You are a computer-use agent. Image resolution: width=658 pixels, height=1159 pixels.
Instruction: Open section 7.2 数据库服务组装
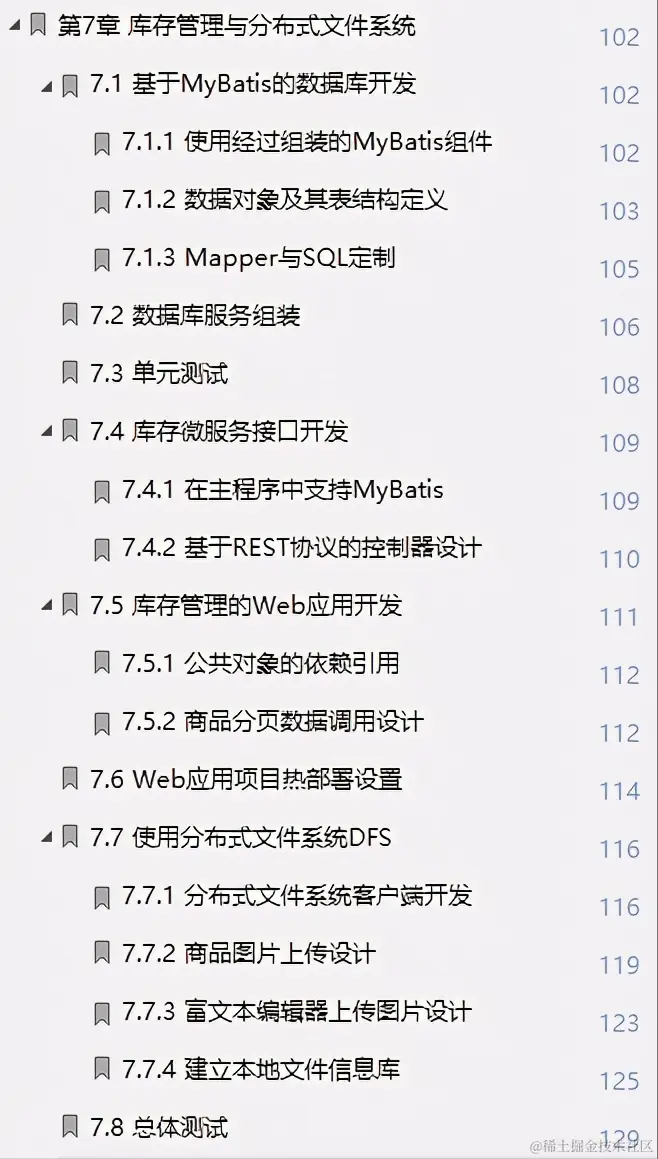pos(195,316)
